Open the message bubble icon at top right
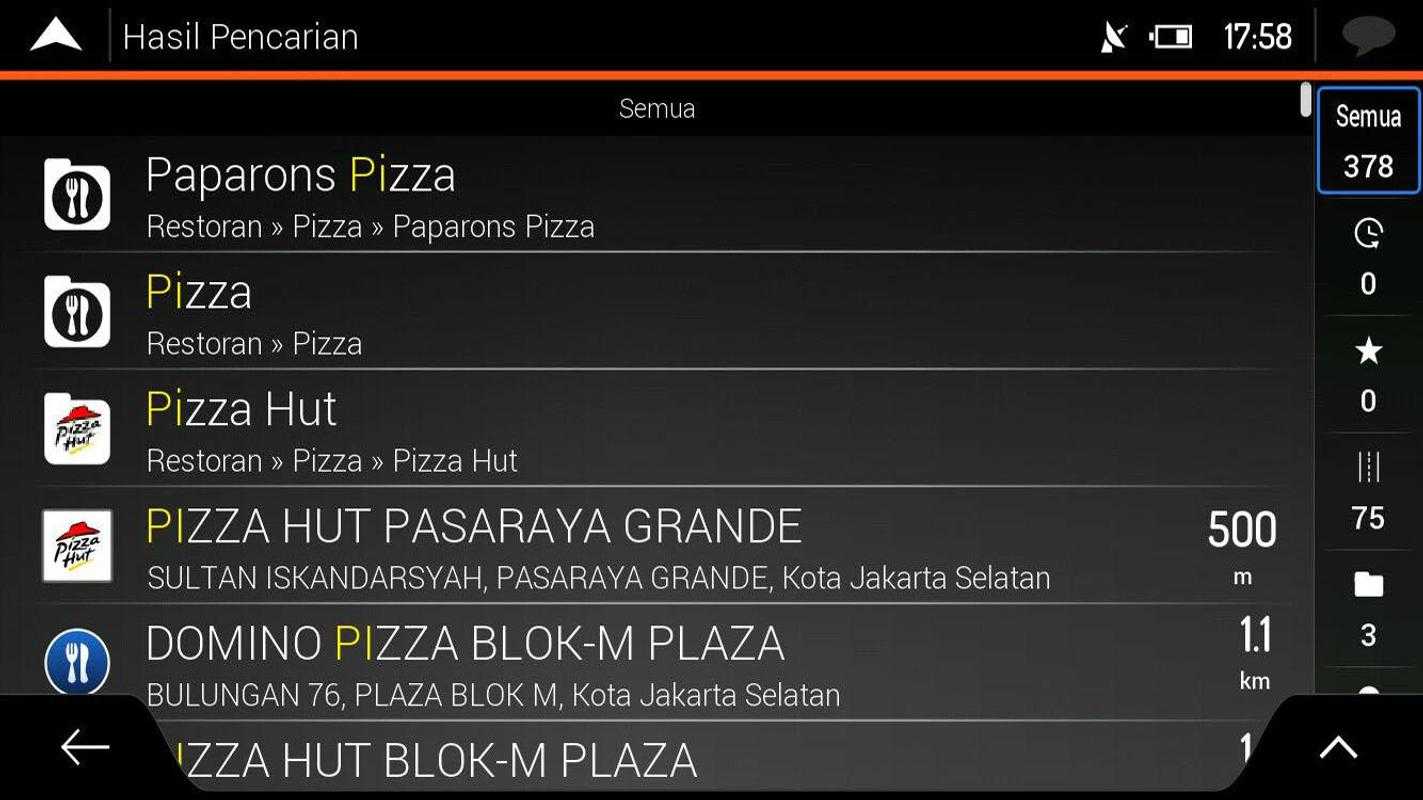The width and height of the screenshot is (1423, 800). [x=1367, y=36]
